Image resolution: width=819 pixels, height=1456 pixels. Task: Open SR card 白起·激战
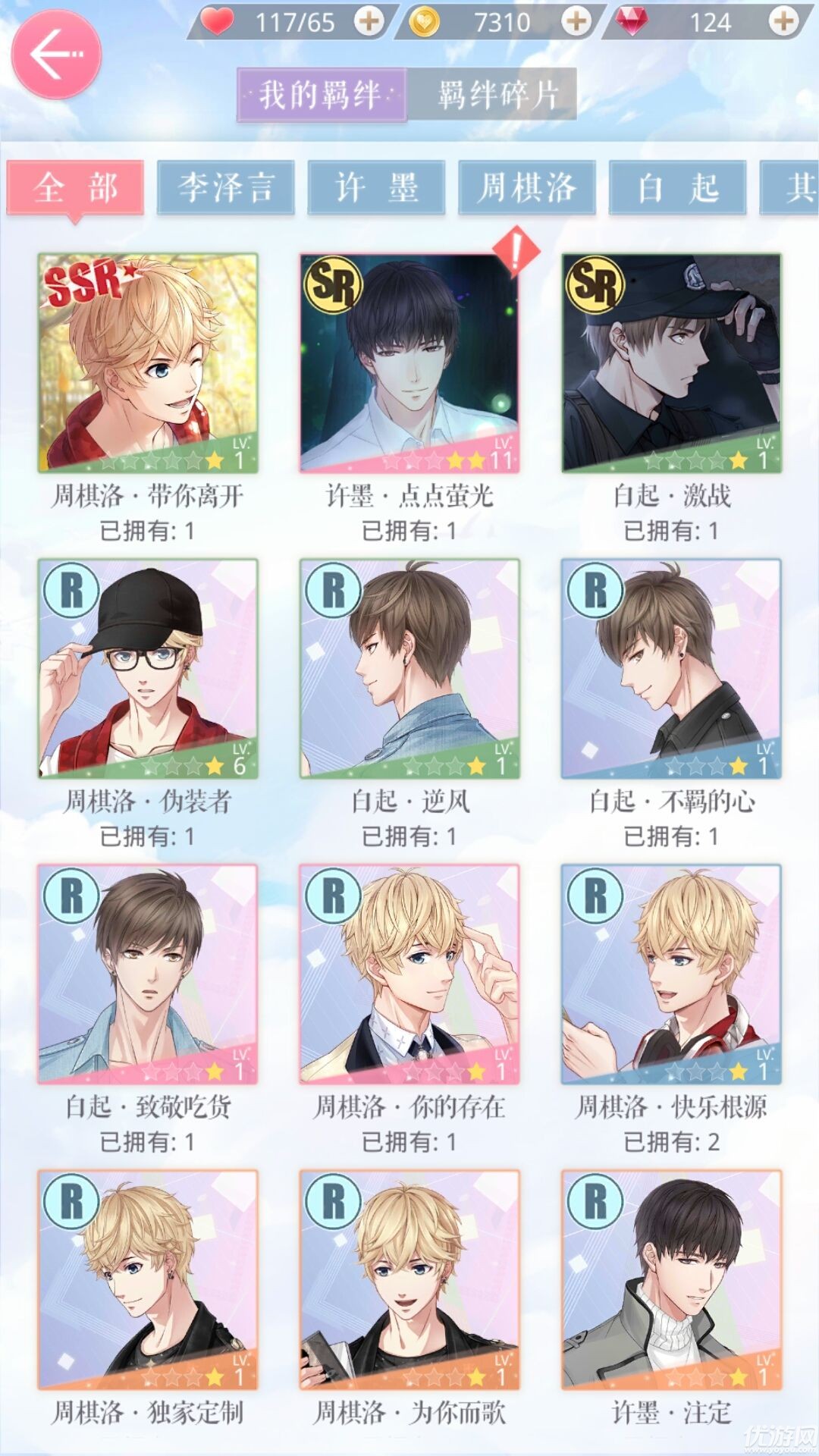coord(671,363)
